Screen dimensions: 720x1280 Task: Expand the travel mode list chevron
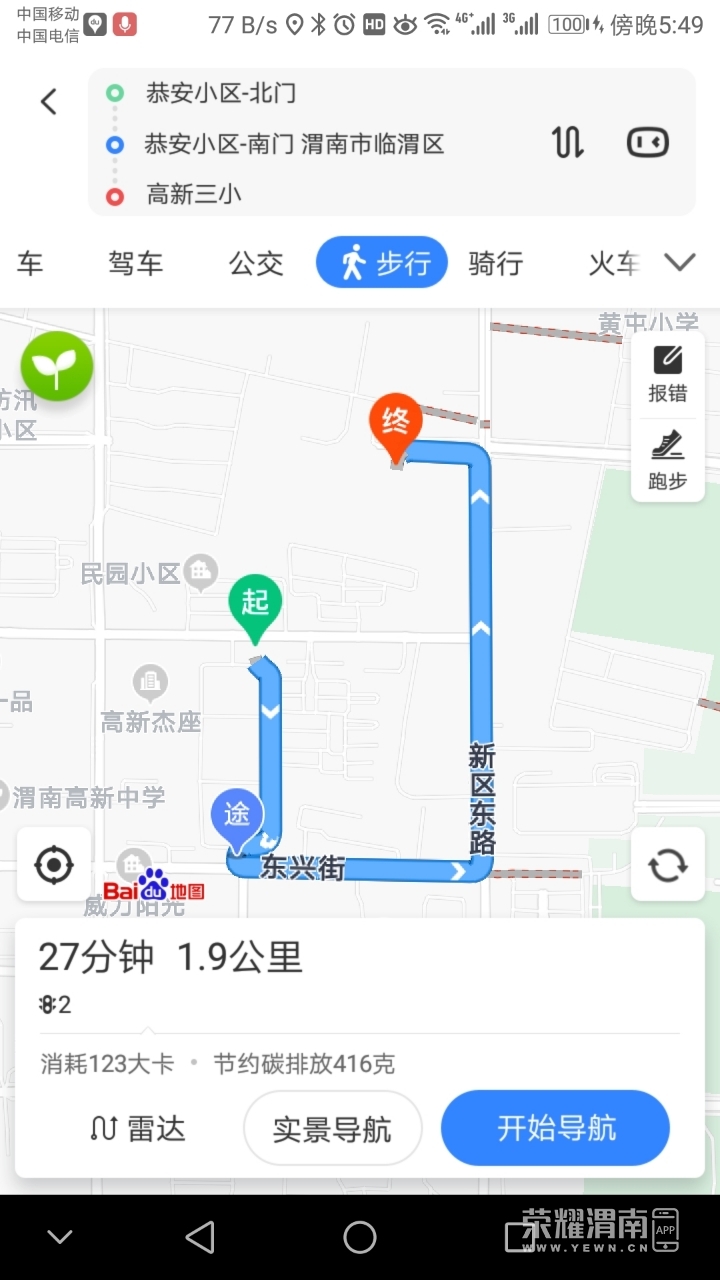tap(680, 263)
